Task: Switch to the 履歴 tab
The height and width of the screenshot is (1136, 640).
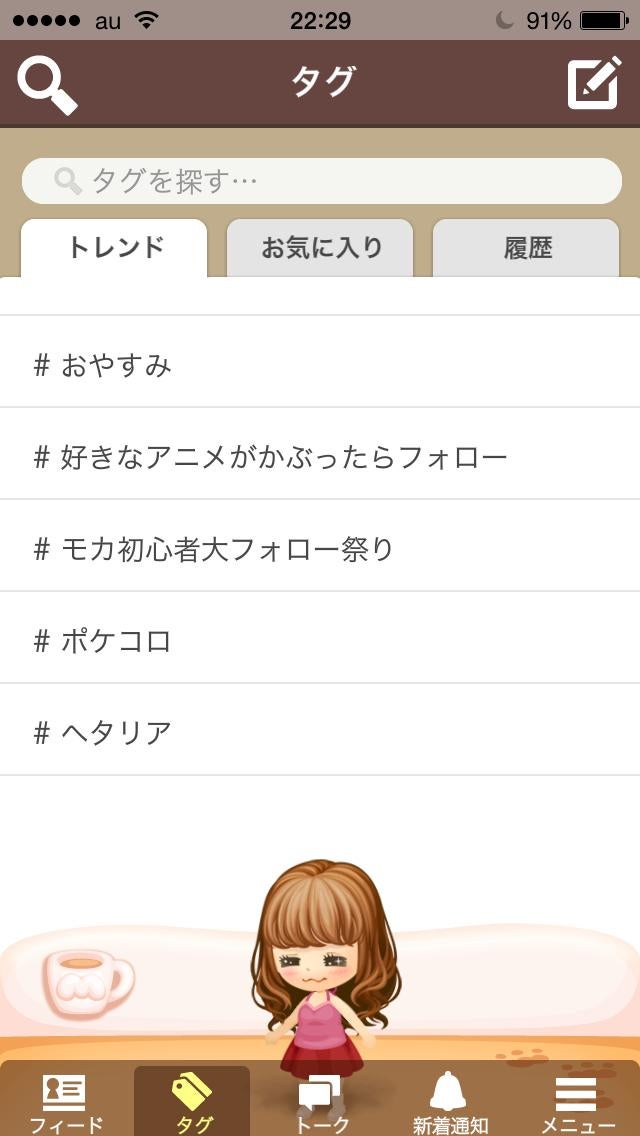Action: [527, 248]
